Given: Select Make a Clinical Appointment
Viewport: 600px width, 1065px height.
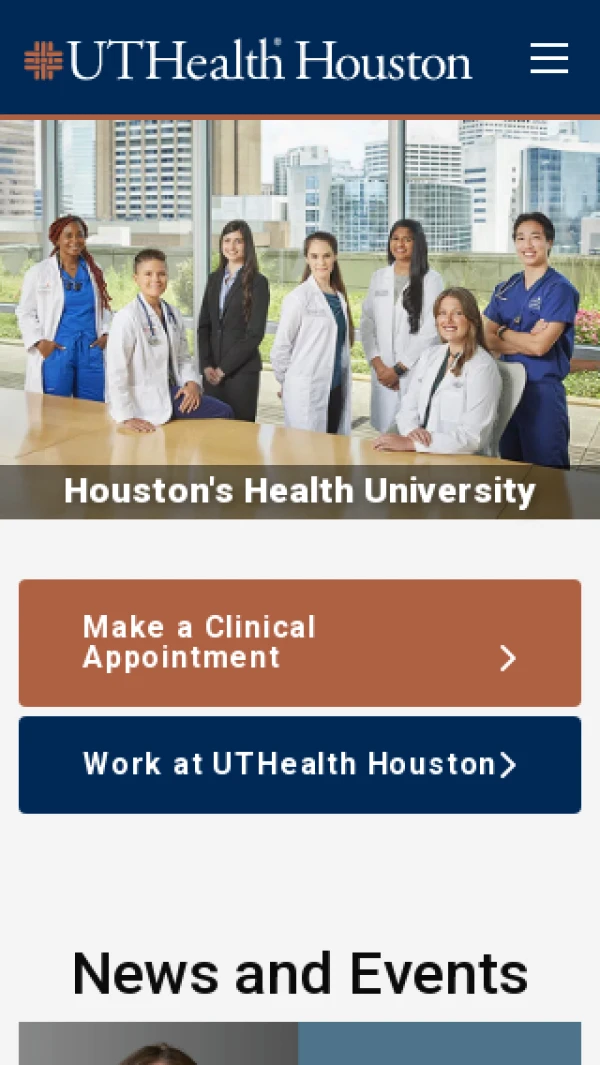Looking at the screenshot, I should [300, 643].
